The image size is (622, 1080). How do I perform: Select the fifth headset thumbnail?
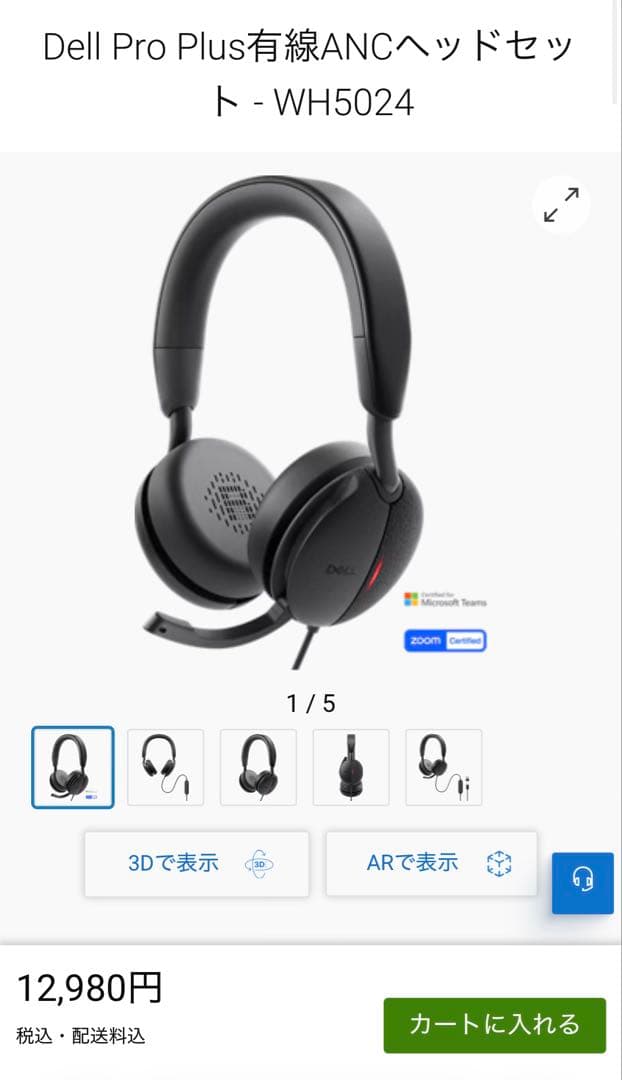443,767
